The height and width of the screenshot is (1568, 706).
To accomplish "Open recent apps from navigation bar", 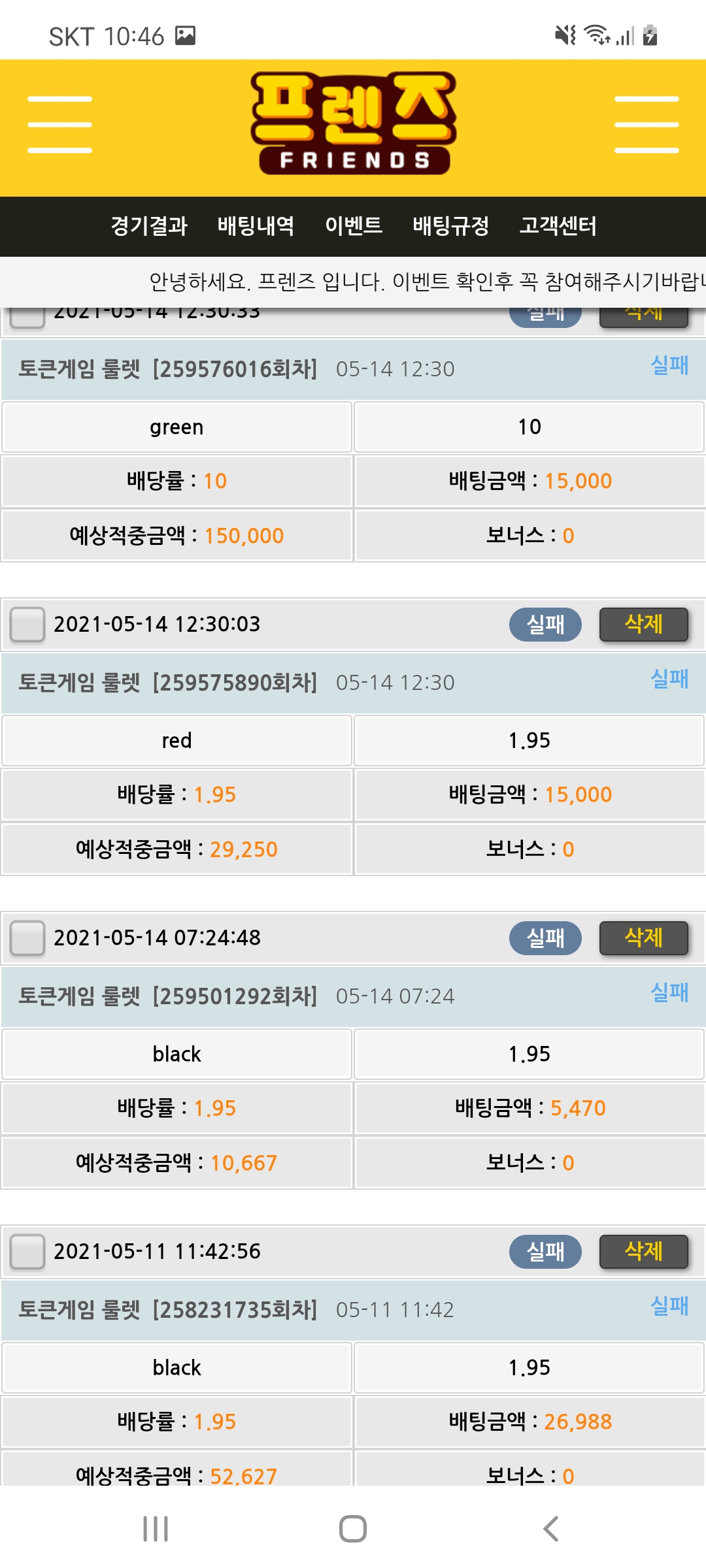I will coord(156,1529).
